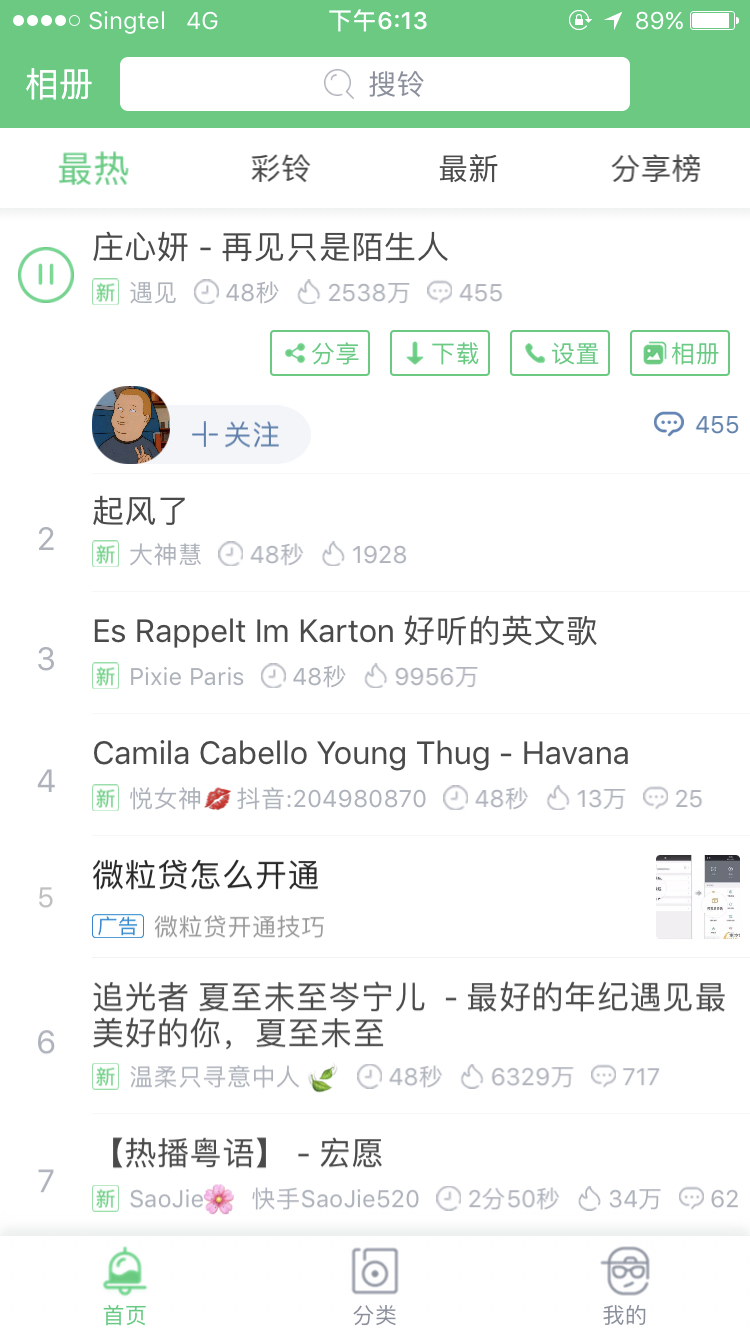The height and width of the screenshot is (1334, 750).
Task: Follow the uploader with 关注
Action: (238, 435)
